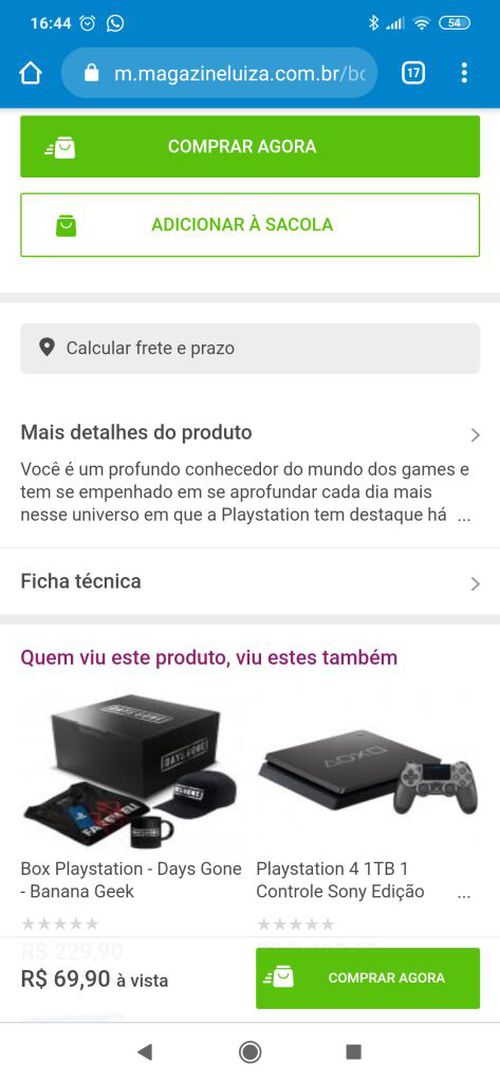Open the Ficha técnica section
This screenshot has width=500, height=1082.
click(x=250, y=582)
